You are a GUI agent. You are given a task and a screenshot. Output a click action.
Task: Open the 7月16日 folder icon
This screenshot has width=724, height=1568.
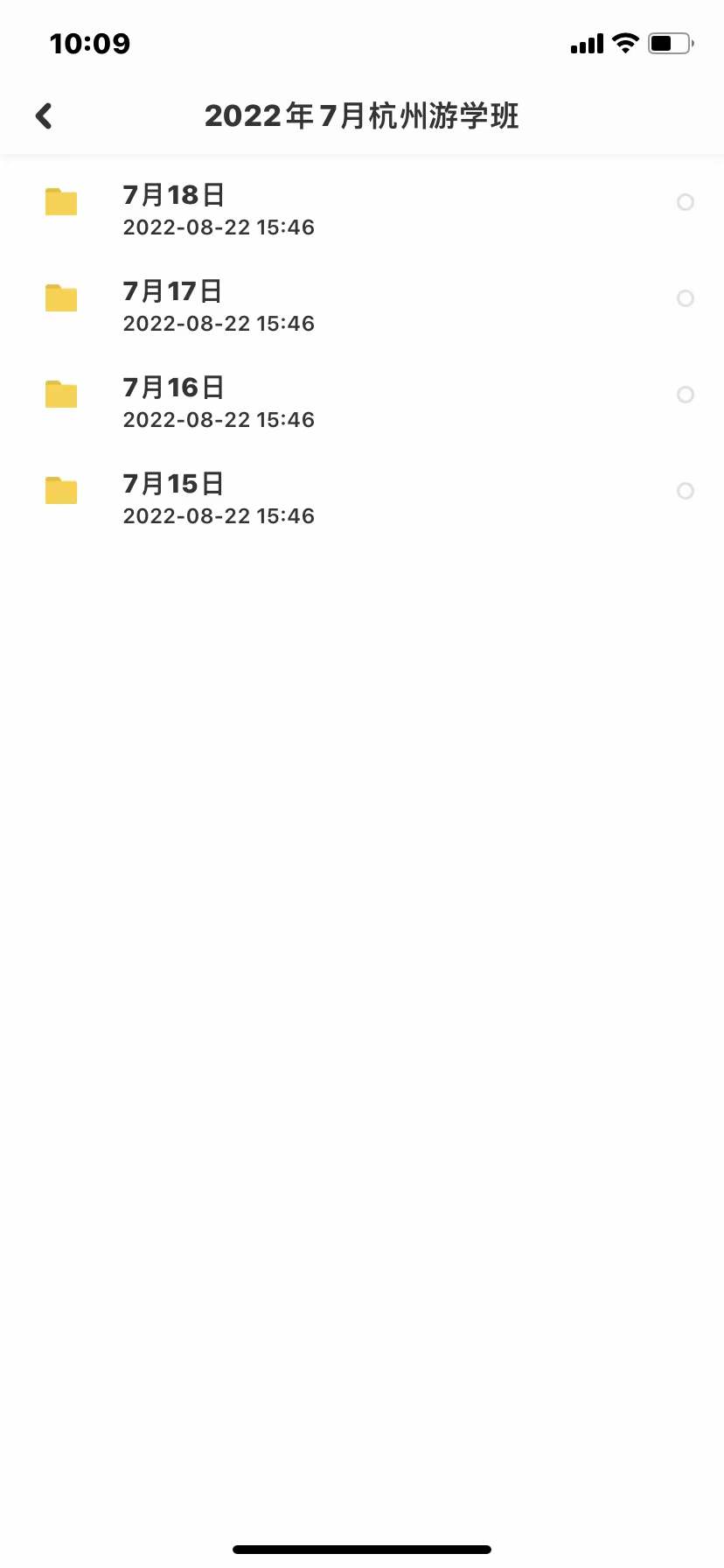[60, 395]
